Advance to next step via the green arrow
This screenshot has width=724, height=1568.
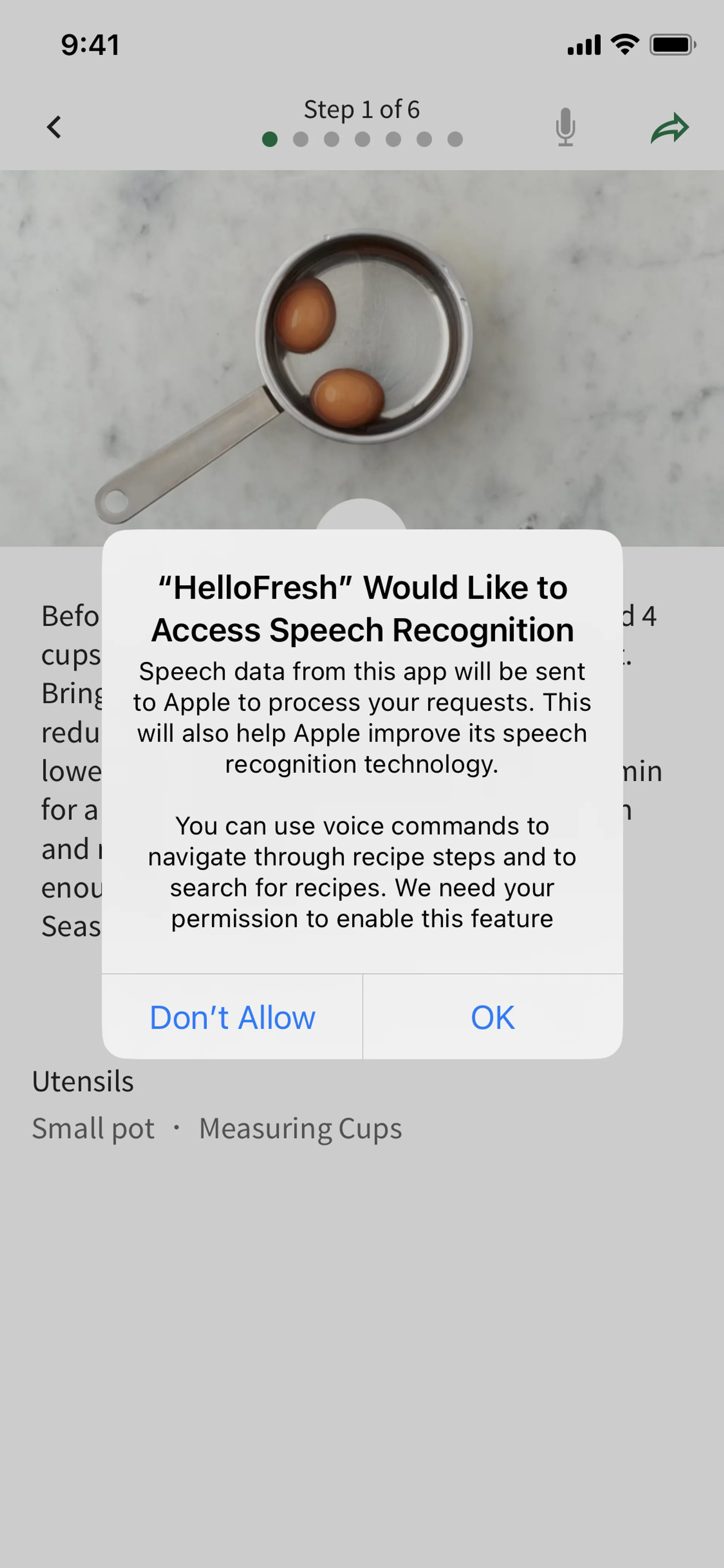tap(669, 128)
